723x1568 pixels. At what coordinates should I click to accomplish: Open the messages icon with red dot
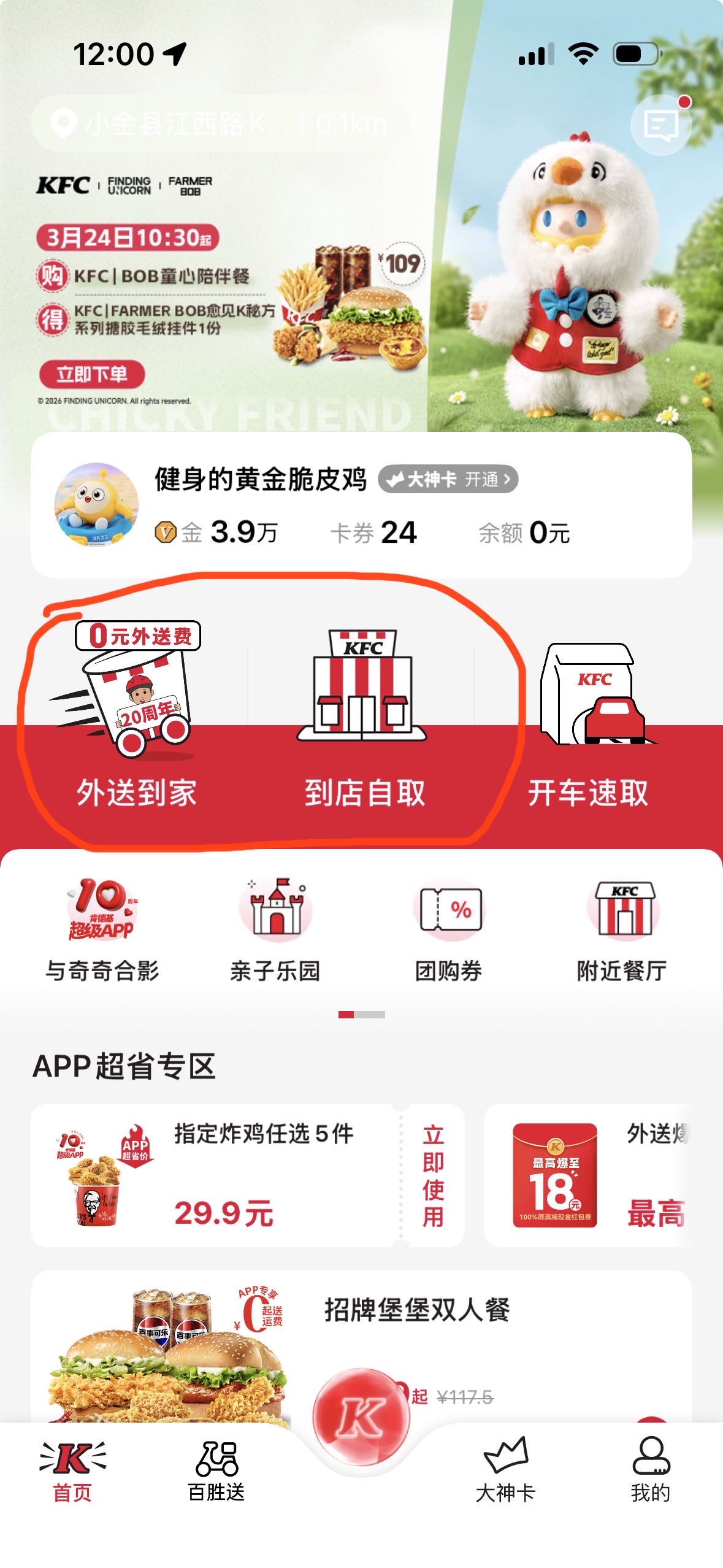coord(660,125)
